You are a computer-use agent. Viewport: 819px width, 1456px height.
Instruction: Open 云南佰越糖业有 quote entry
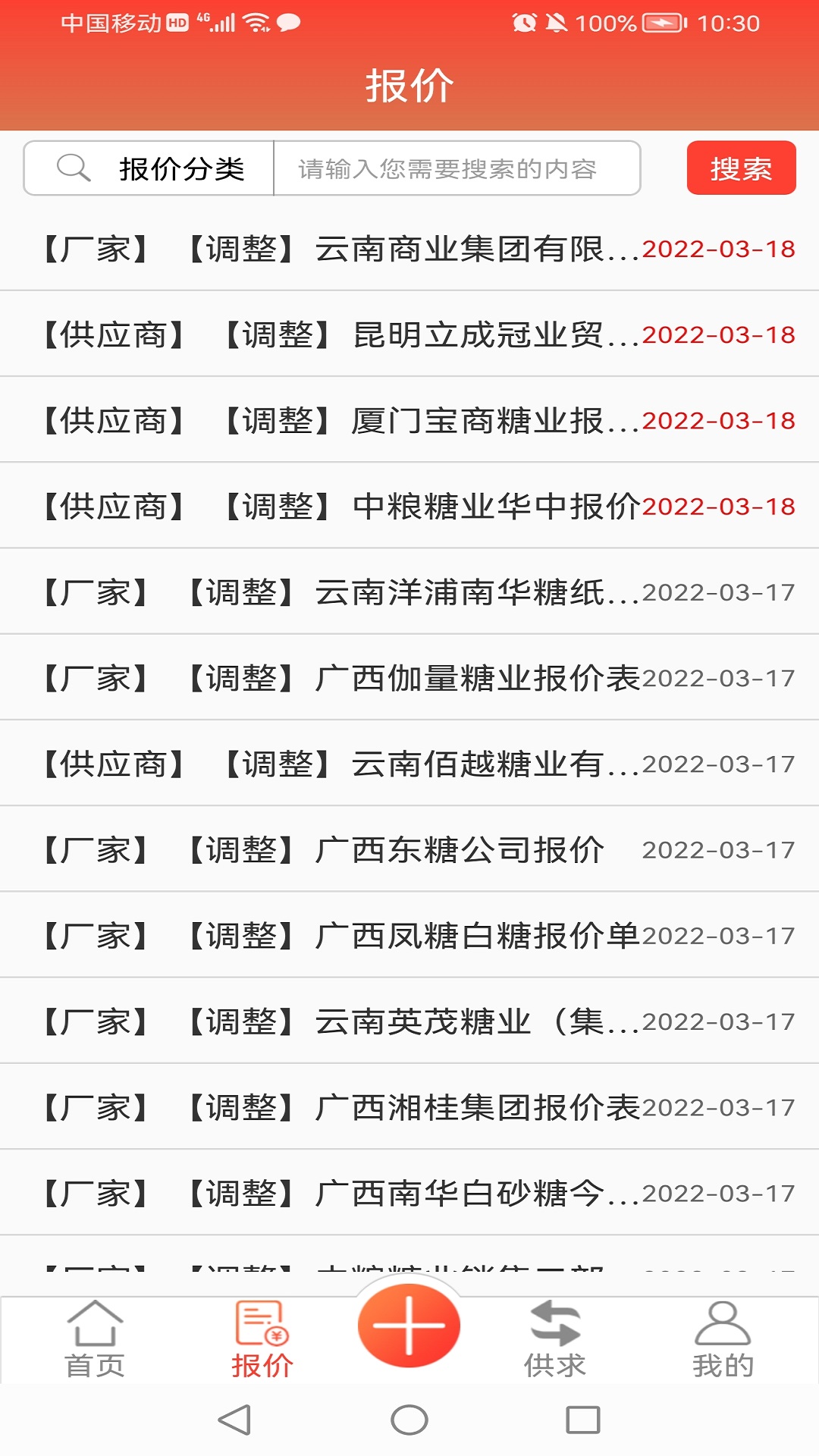coord(409,764)
